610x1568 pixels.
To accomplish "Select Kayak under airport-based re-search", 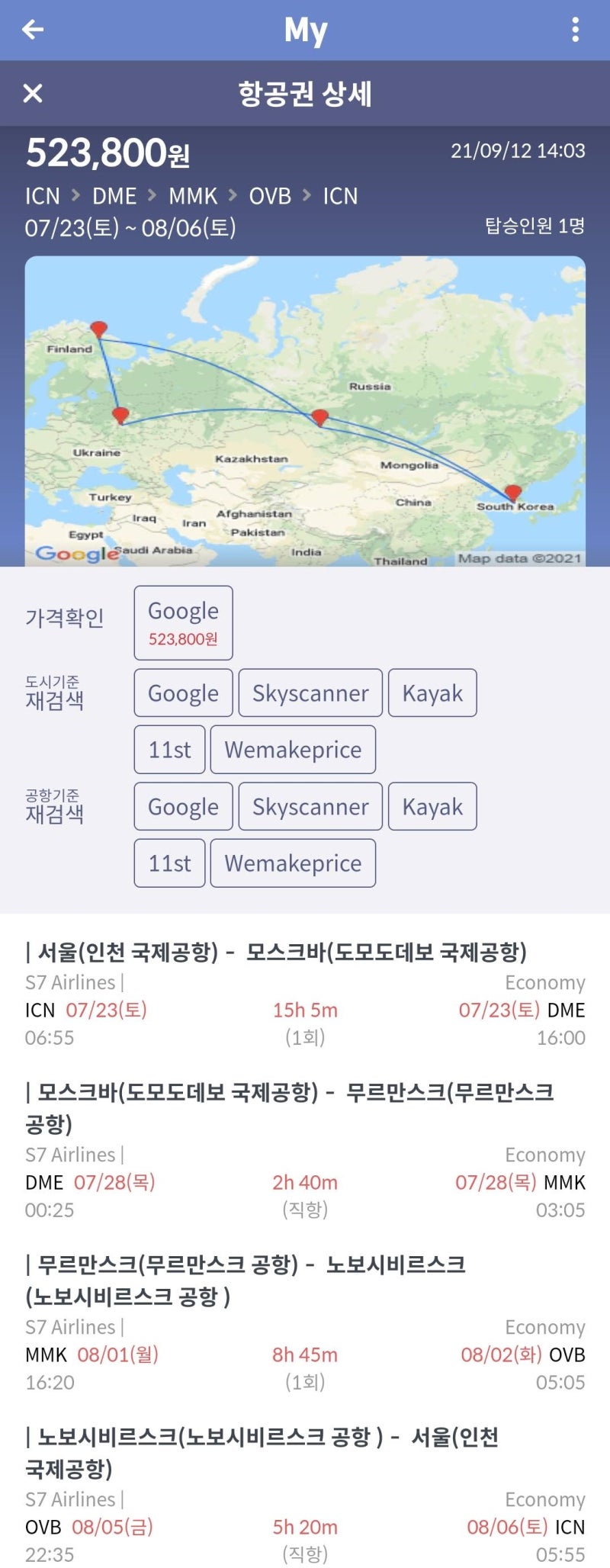I will 432,806.
